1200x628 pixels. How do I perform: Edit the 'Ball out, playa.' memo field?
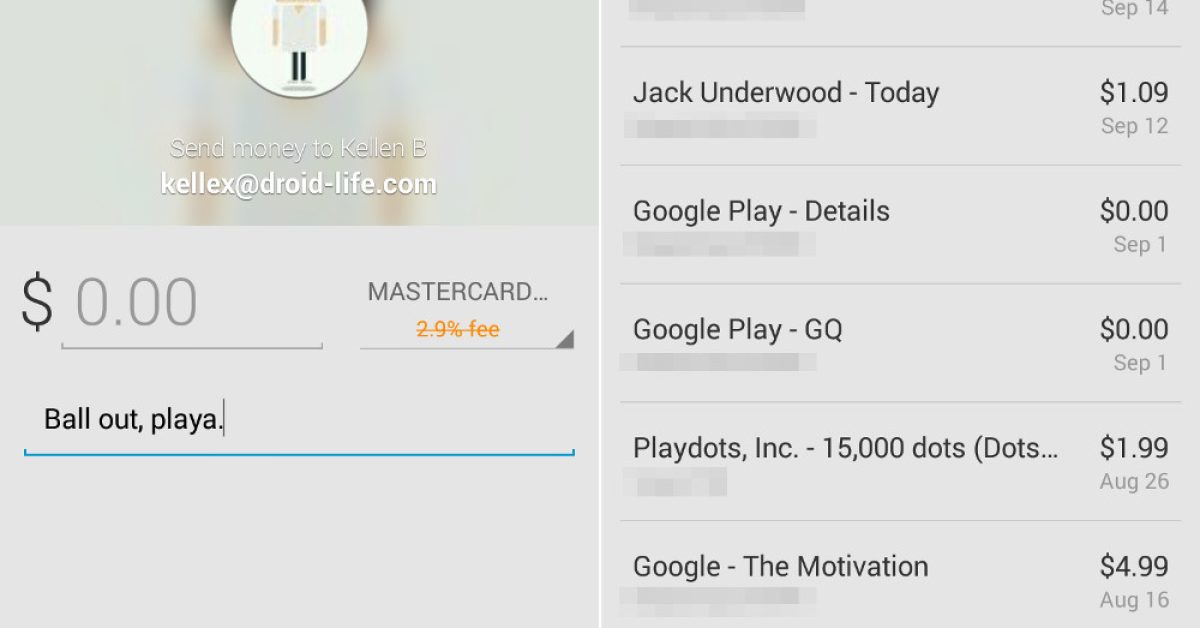pos(298,421)
